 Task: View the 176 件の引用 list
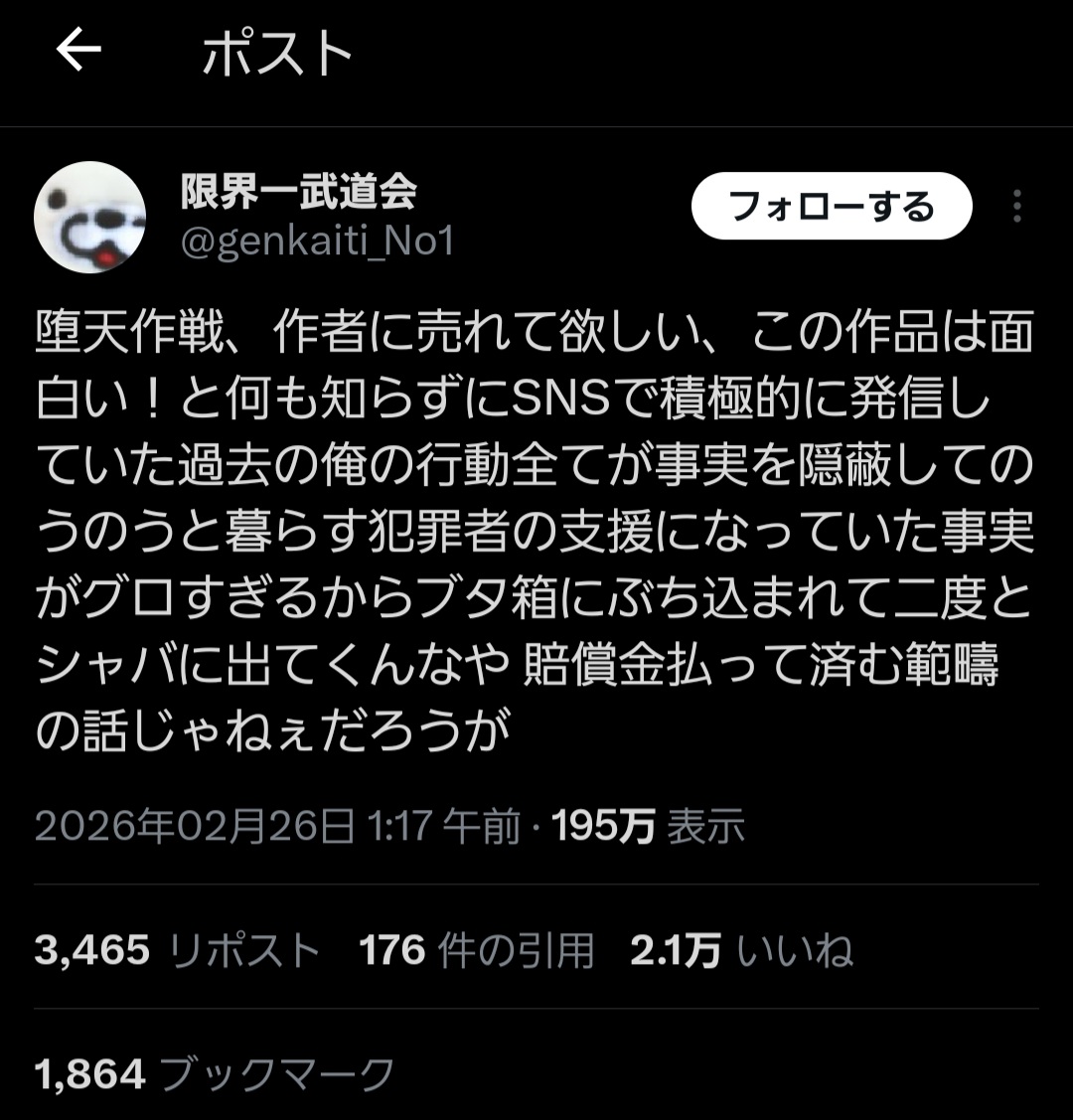pyautogui.click(x=476, y=951)
